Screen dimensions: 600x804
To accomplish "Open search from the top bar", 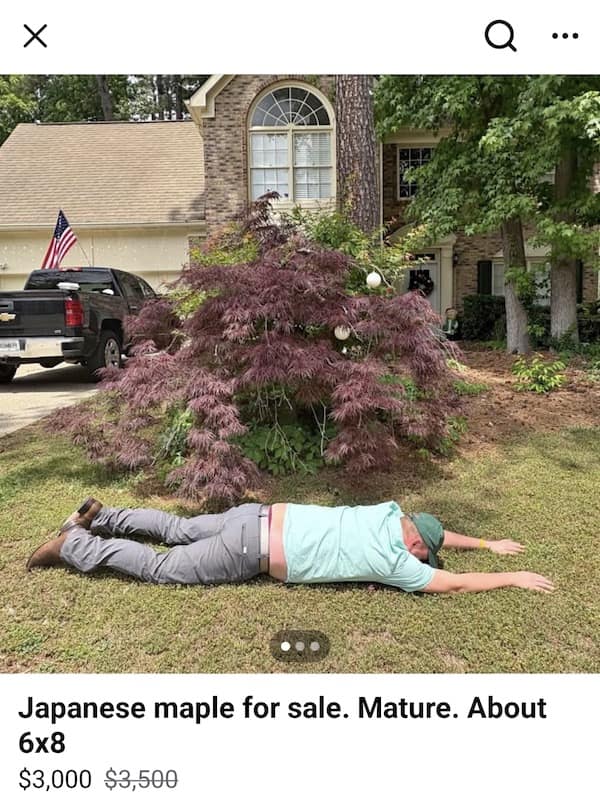I will 500,36.
